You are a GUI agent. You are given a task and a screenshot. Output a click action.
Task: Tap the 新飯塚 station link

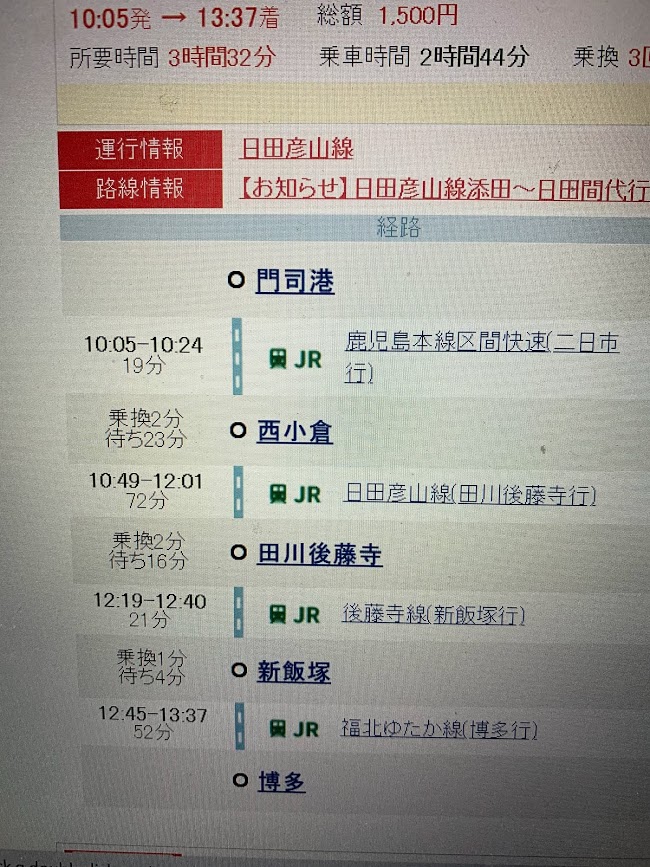[293, 672]
